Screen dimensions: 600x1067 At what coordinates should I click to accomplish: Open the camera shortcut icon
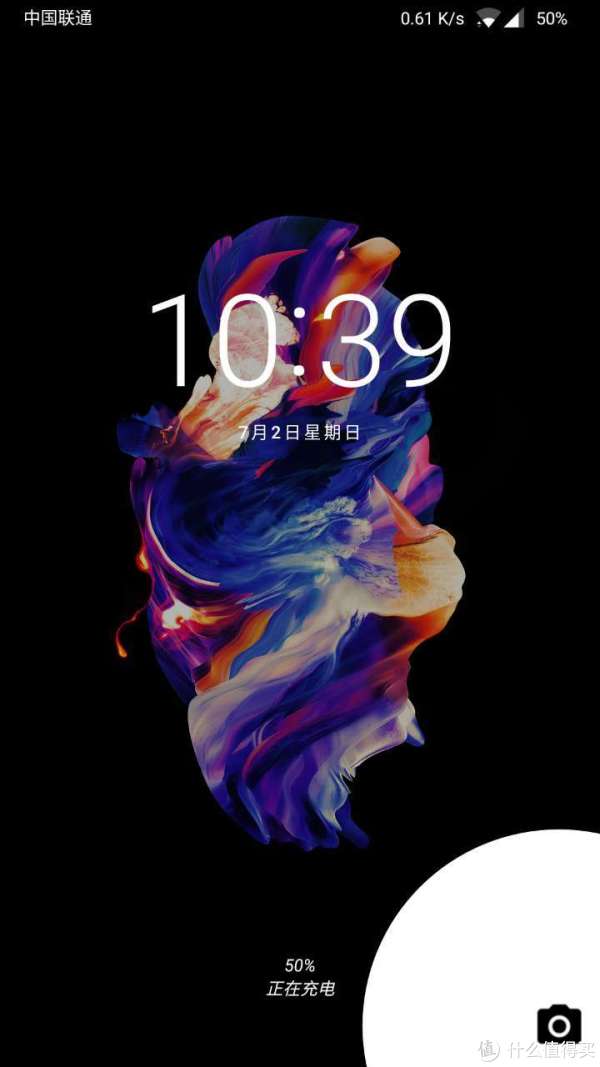(x=559, y=1024)
